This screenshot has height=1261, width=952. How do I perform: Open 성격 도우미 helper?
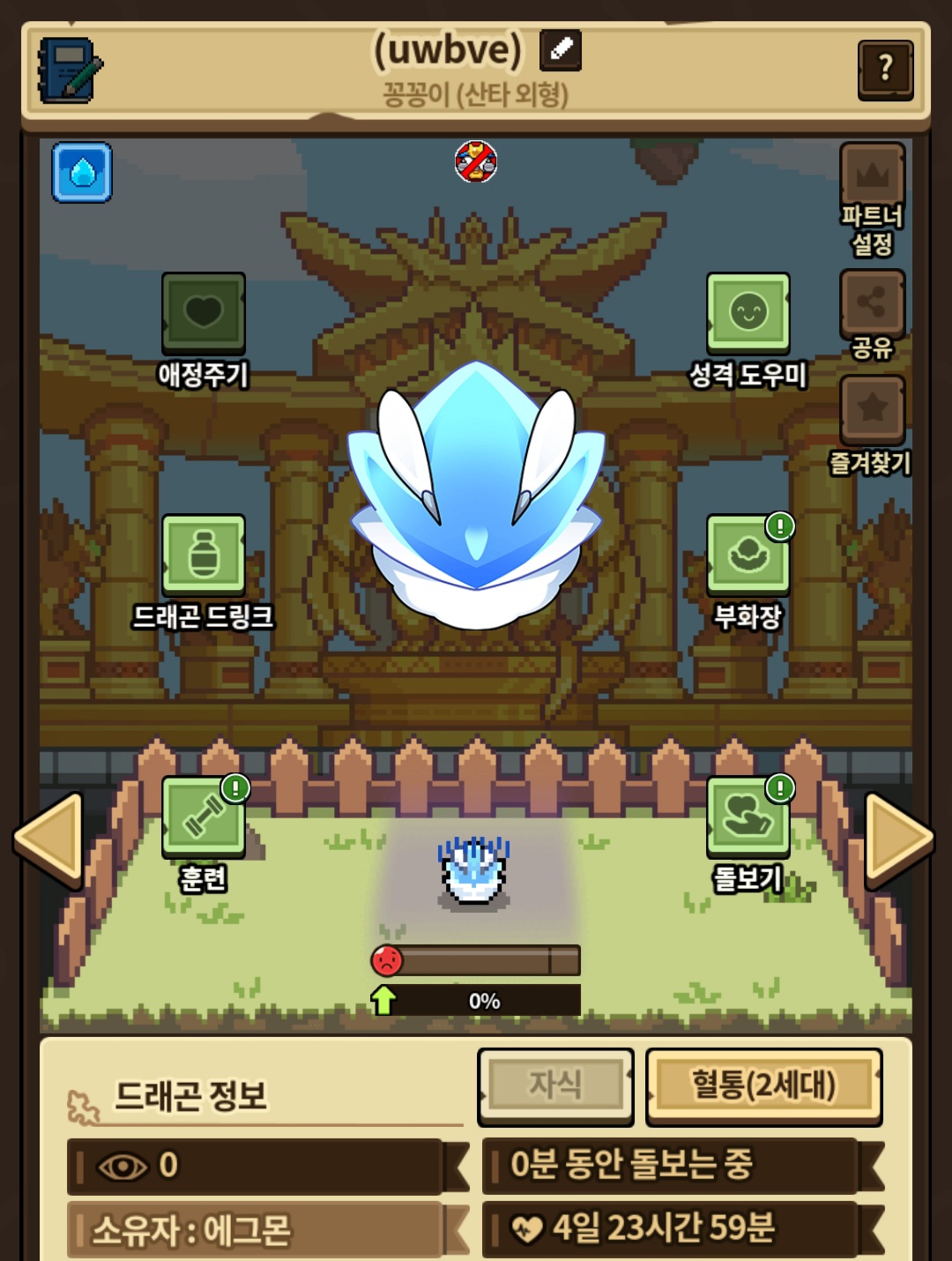point(747,312)
